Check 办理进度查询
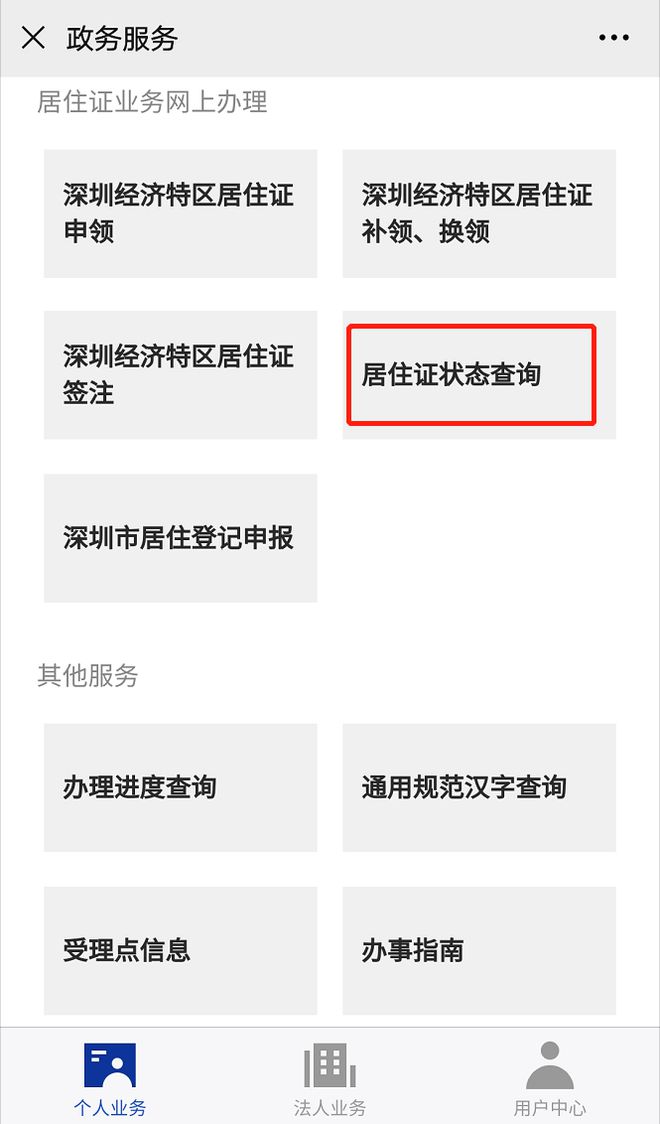660x1124 pixels. (181, 787)
